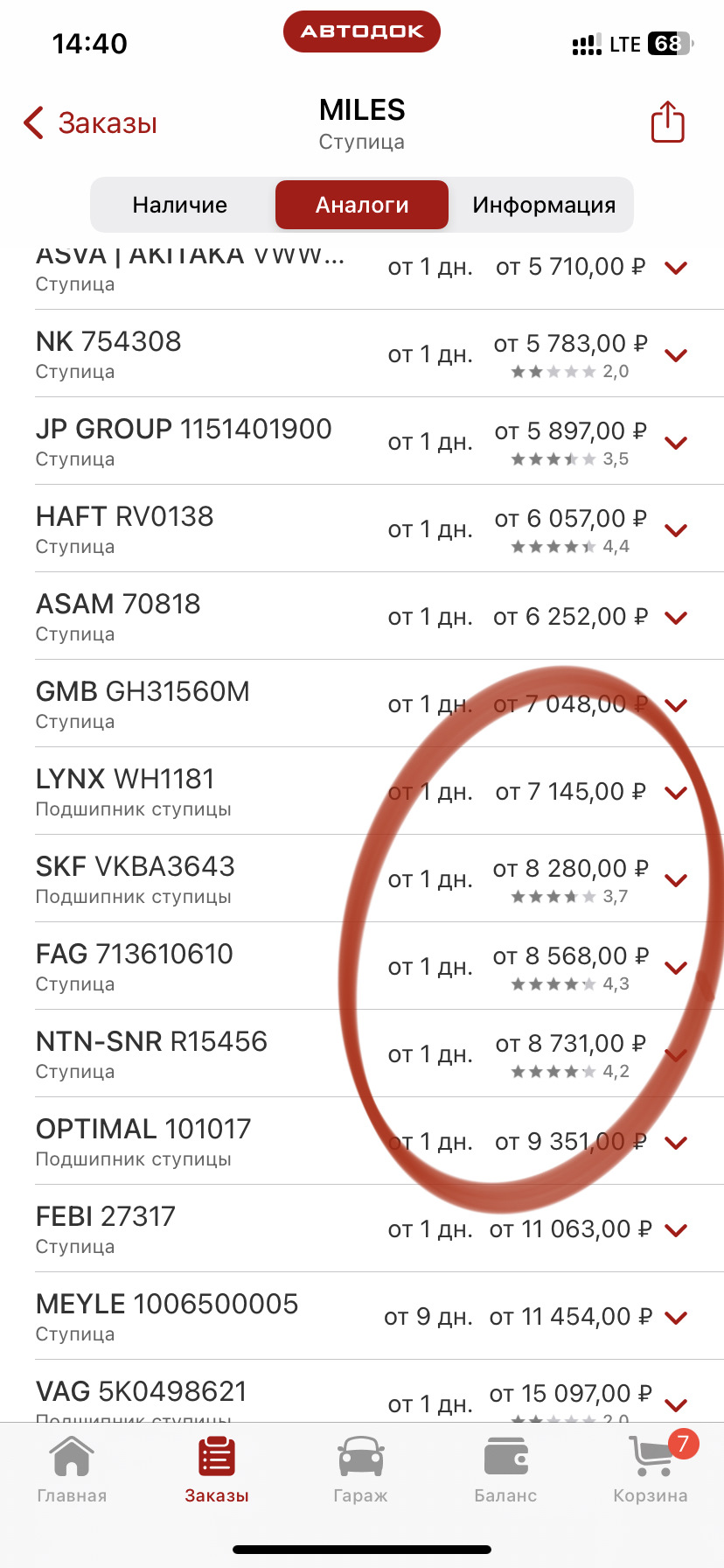The image size is (724, 1568).
Task: Expand the OPTIMAL 101017 chevron
Action: [676, 1143]
